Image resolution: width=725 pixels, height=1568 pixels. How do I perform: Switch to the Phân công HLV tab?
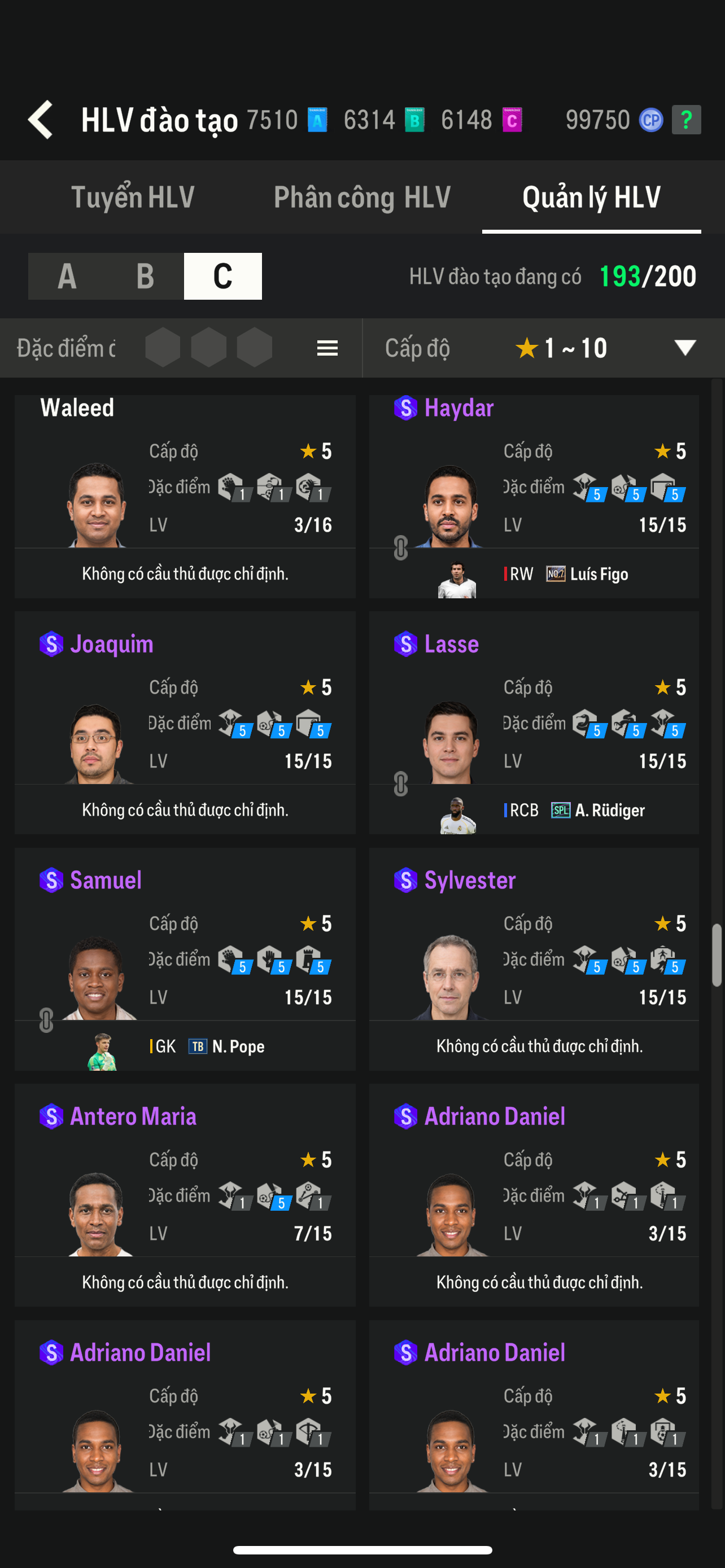361,197
